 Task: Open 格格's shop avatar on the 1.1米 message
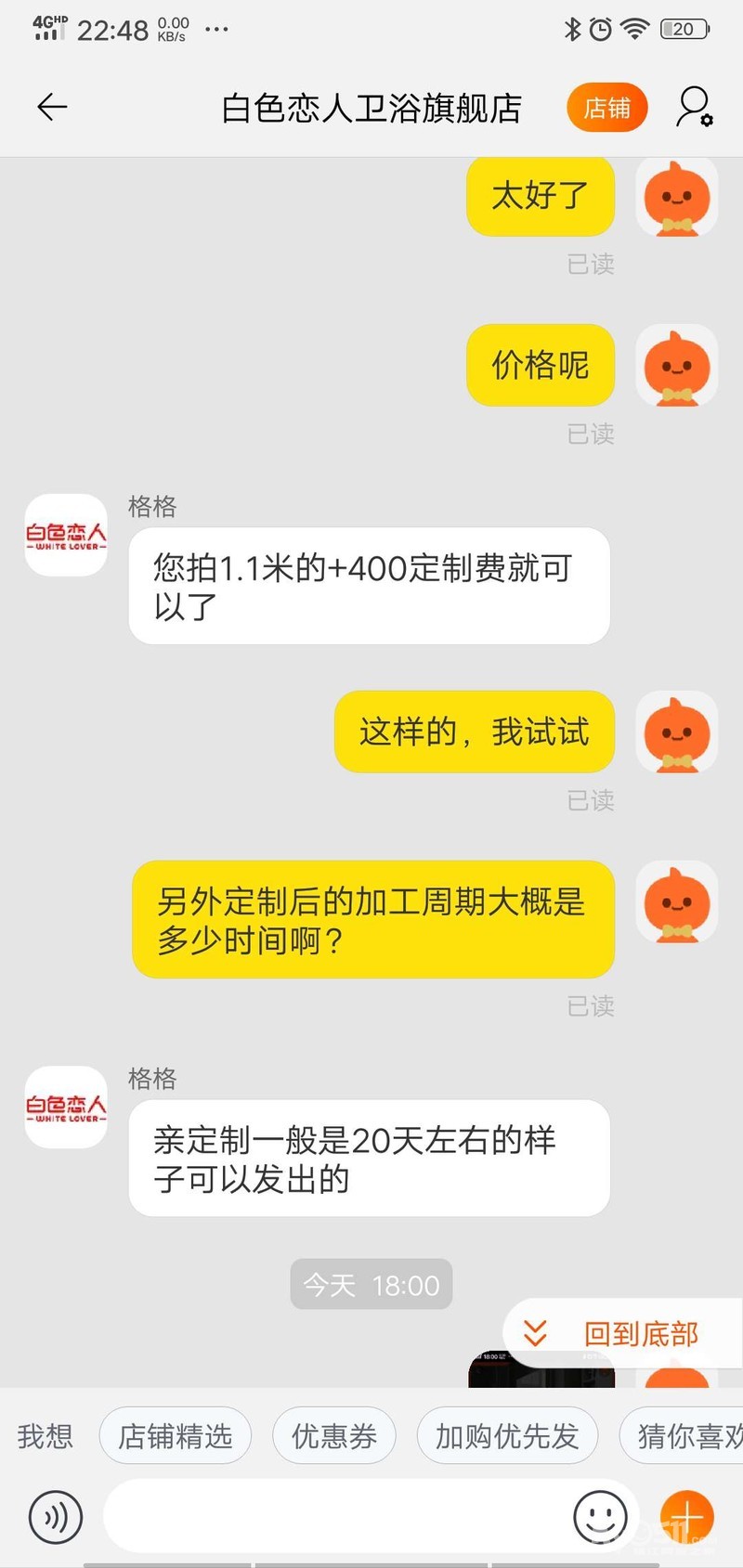[x=66, y=536]
